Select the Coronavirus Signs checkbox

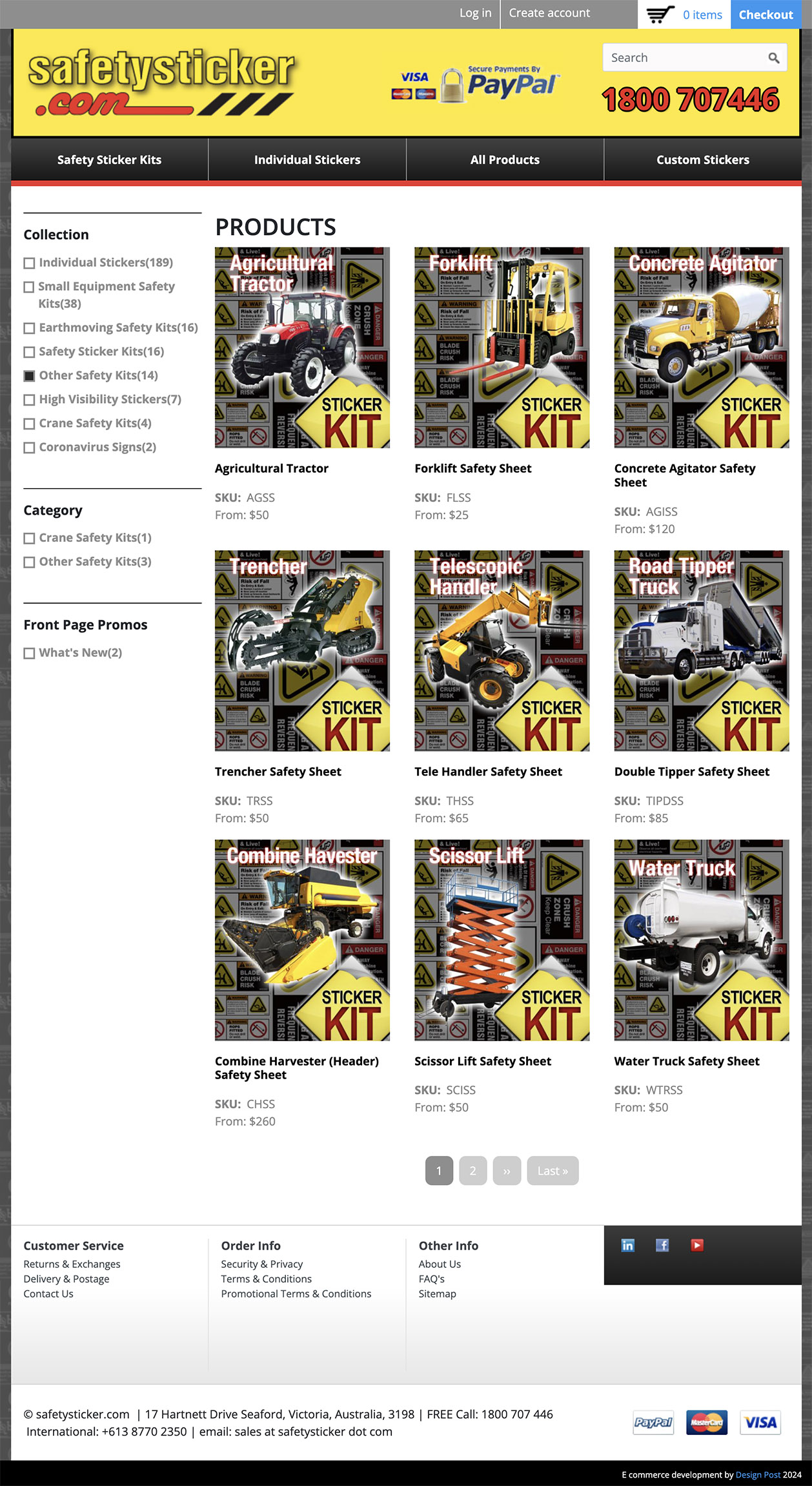[x=29, y=448]
